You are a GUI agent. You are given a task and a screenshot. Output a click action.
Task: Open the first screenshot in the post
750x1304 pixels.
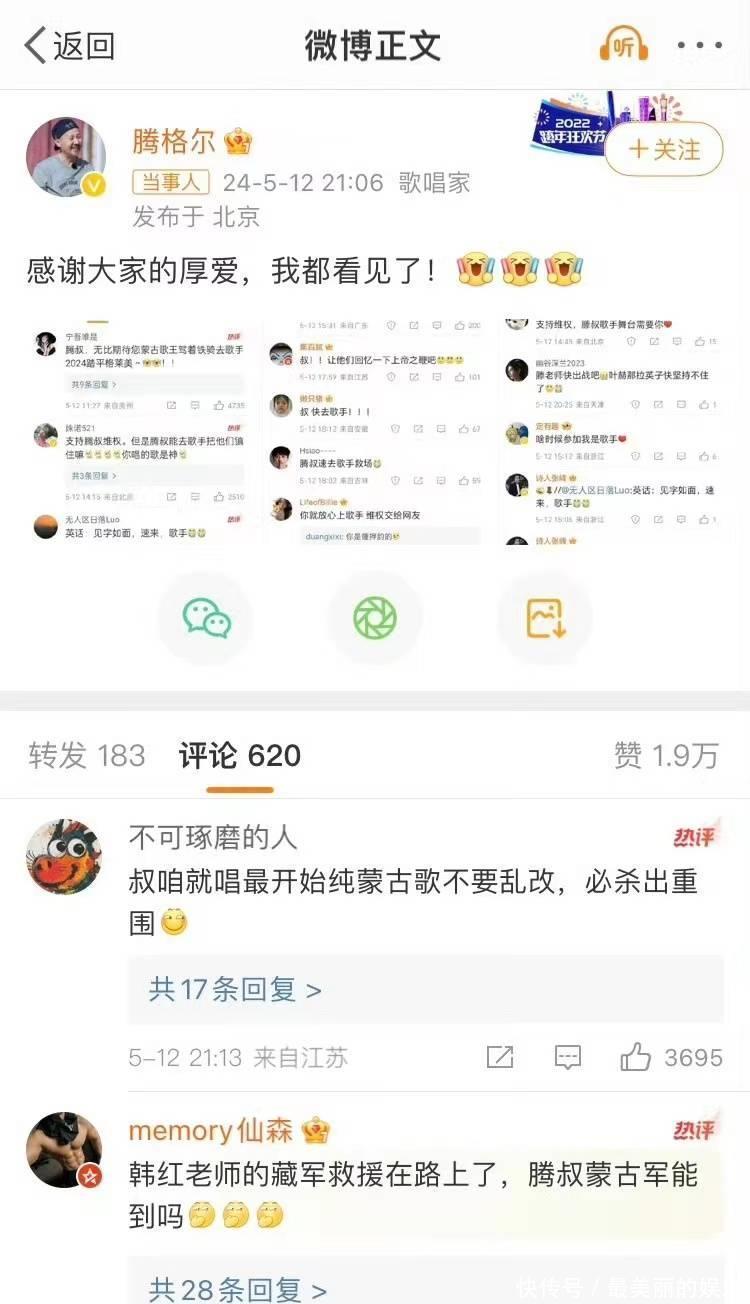pos(140,432)
